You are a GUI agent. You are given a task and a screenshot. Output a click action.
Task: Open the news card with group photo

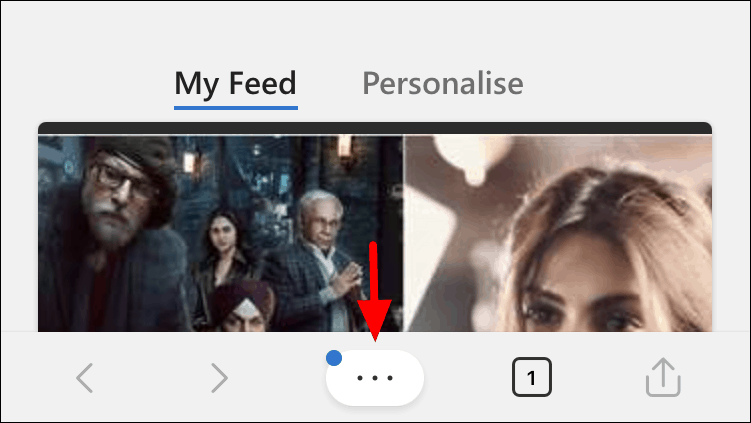(220, 230)
